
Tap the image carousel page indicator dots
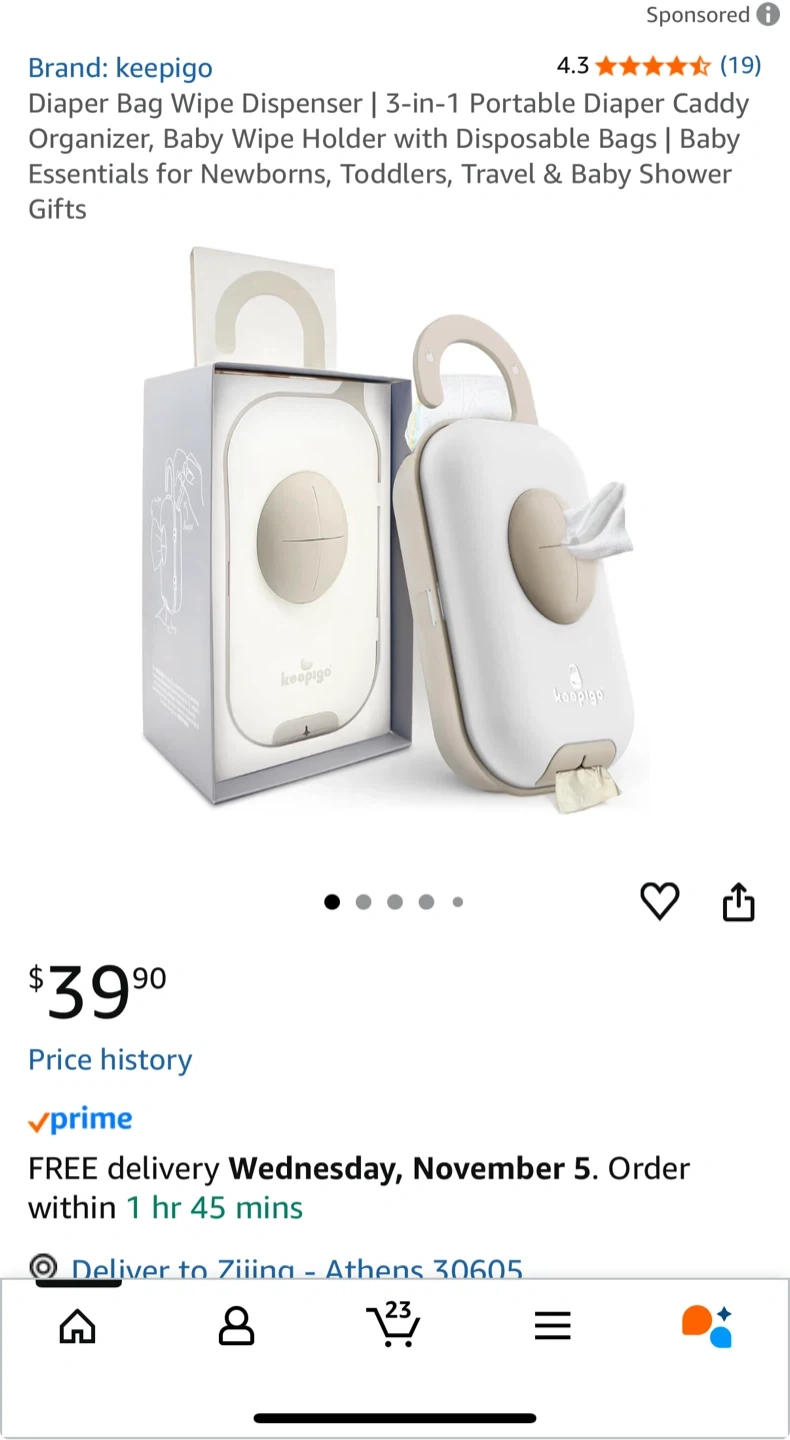click(x=394, y=902)
